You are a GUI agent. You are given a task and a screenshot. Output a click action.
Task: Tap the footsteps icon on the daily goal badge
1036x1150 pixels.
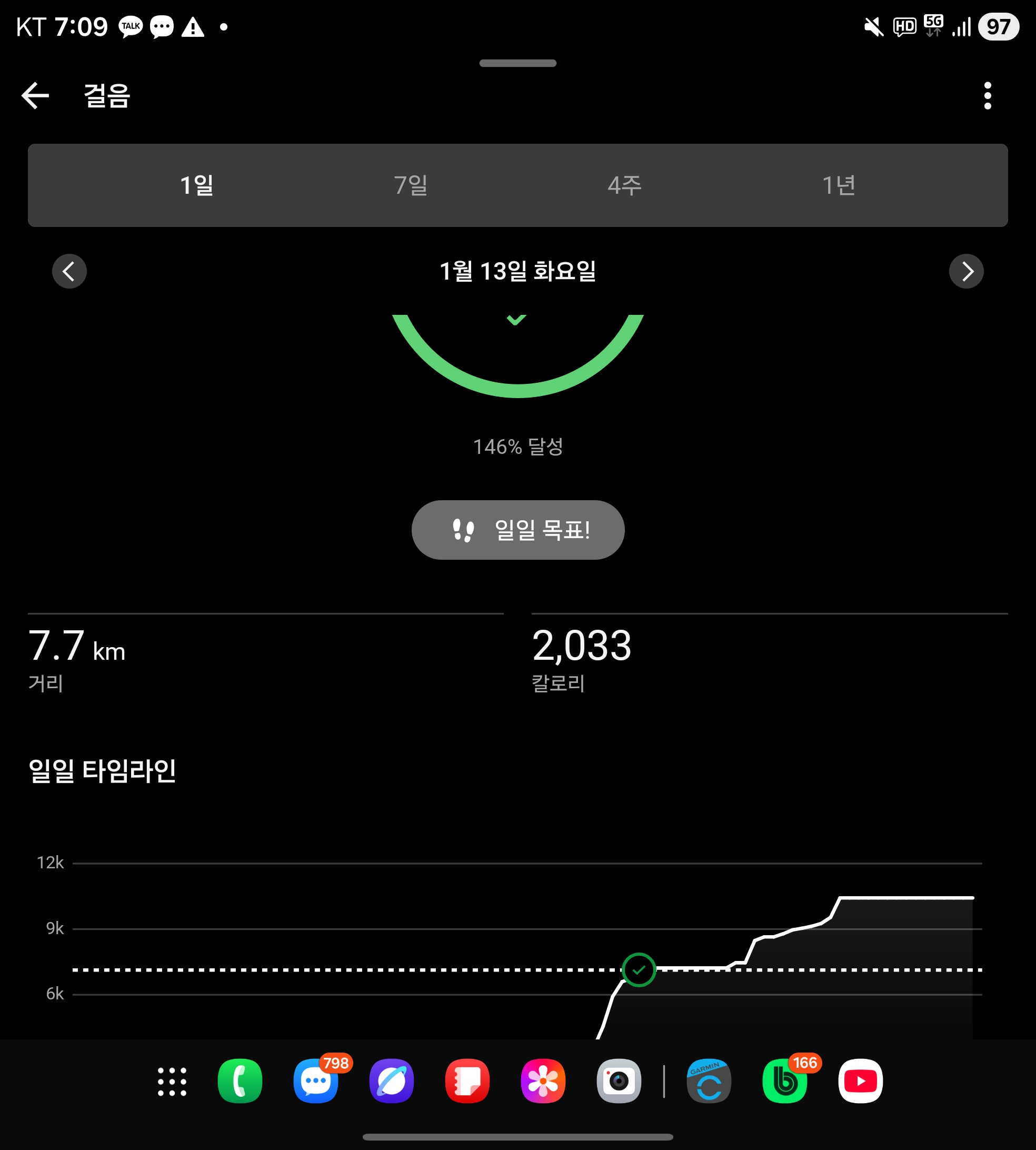click(464, 530)
